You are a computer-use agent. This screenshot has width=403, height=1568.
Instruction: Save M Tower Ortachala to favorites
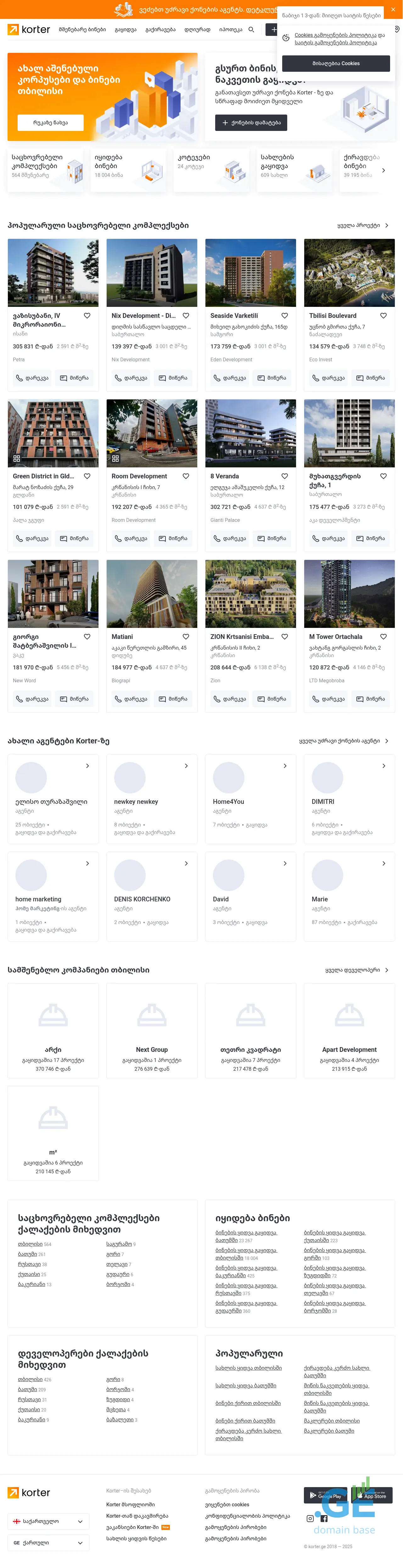(383, 637)
